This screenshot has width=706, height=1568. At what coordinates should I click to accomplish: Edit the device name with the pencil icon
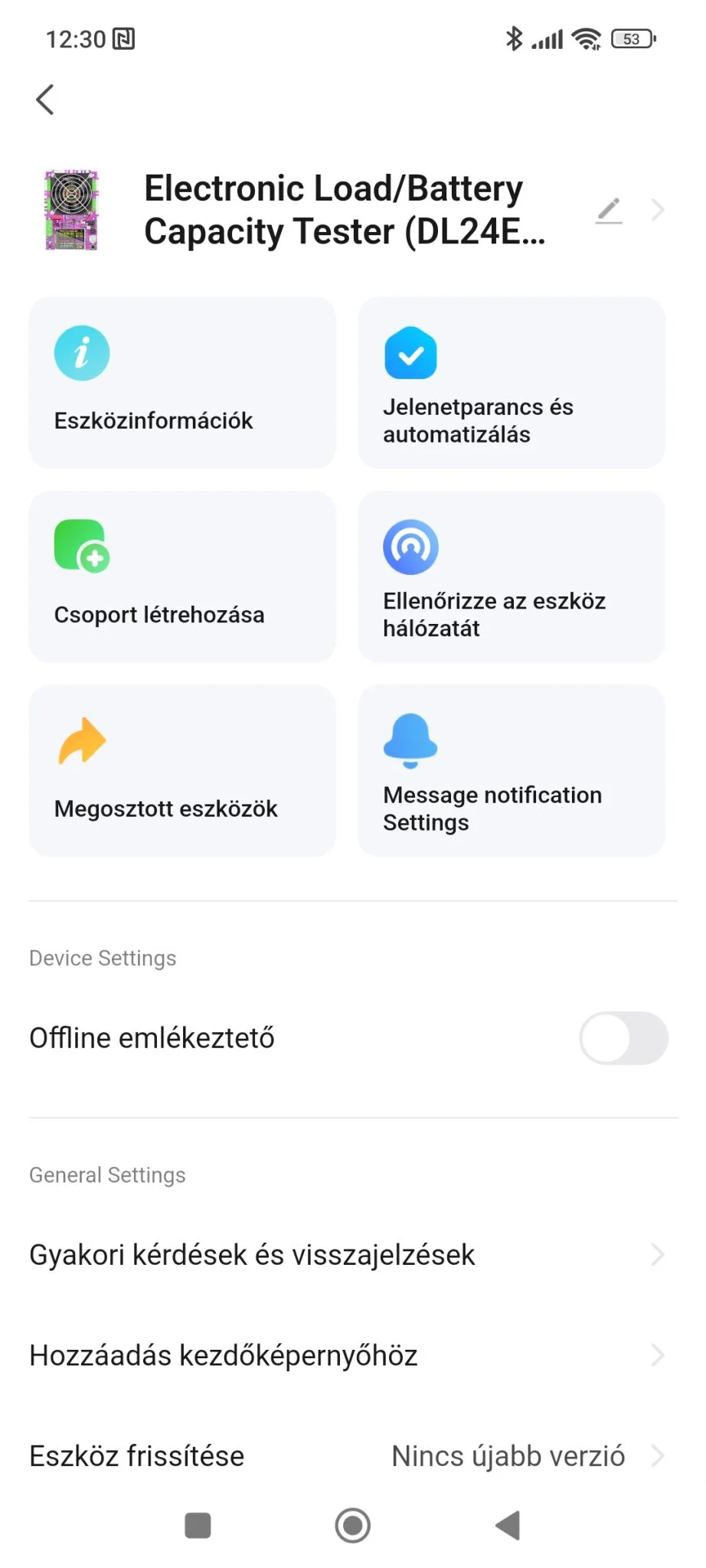click(x=610, y=210)
